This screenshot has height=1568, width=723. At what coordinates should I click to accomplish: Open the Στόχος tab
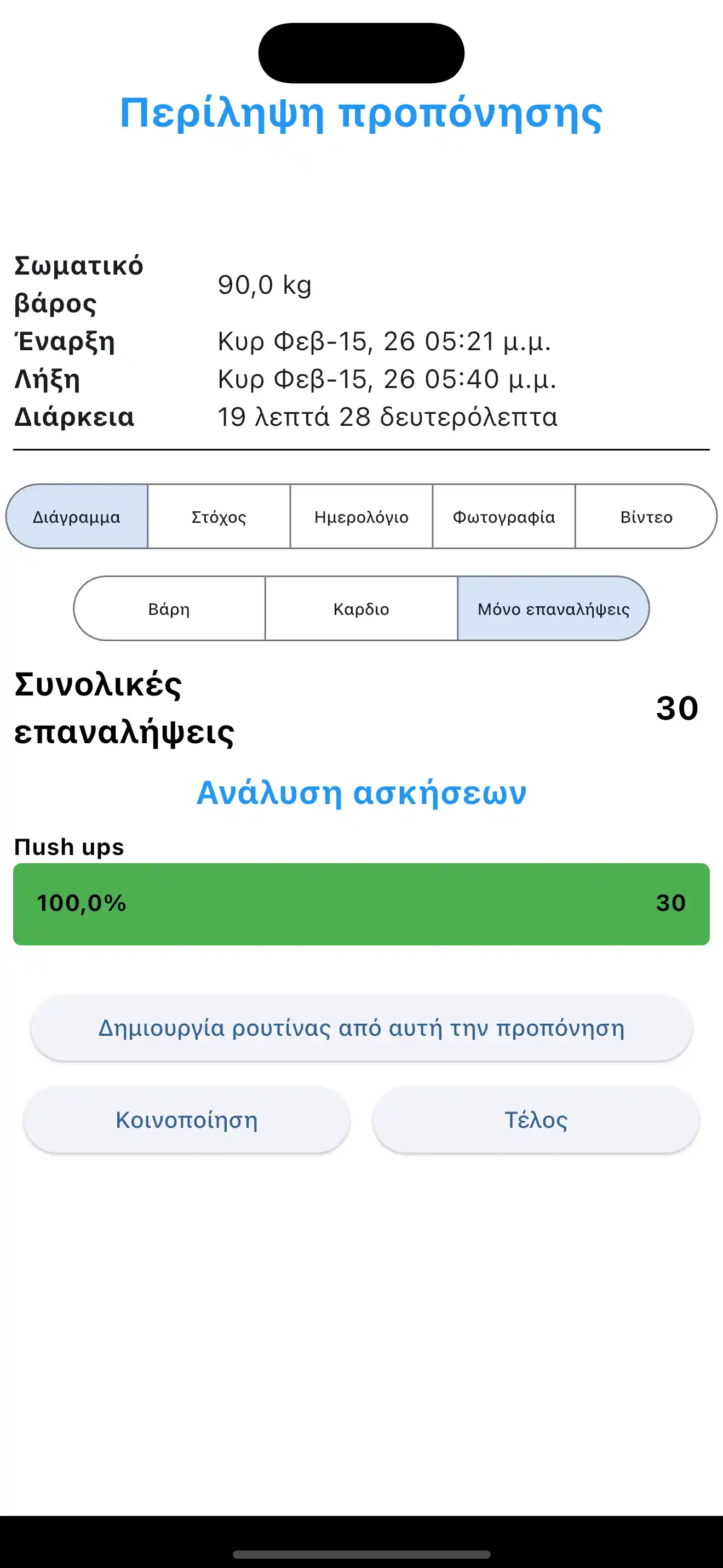pyautogui.click(x=219, y=516)
